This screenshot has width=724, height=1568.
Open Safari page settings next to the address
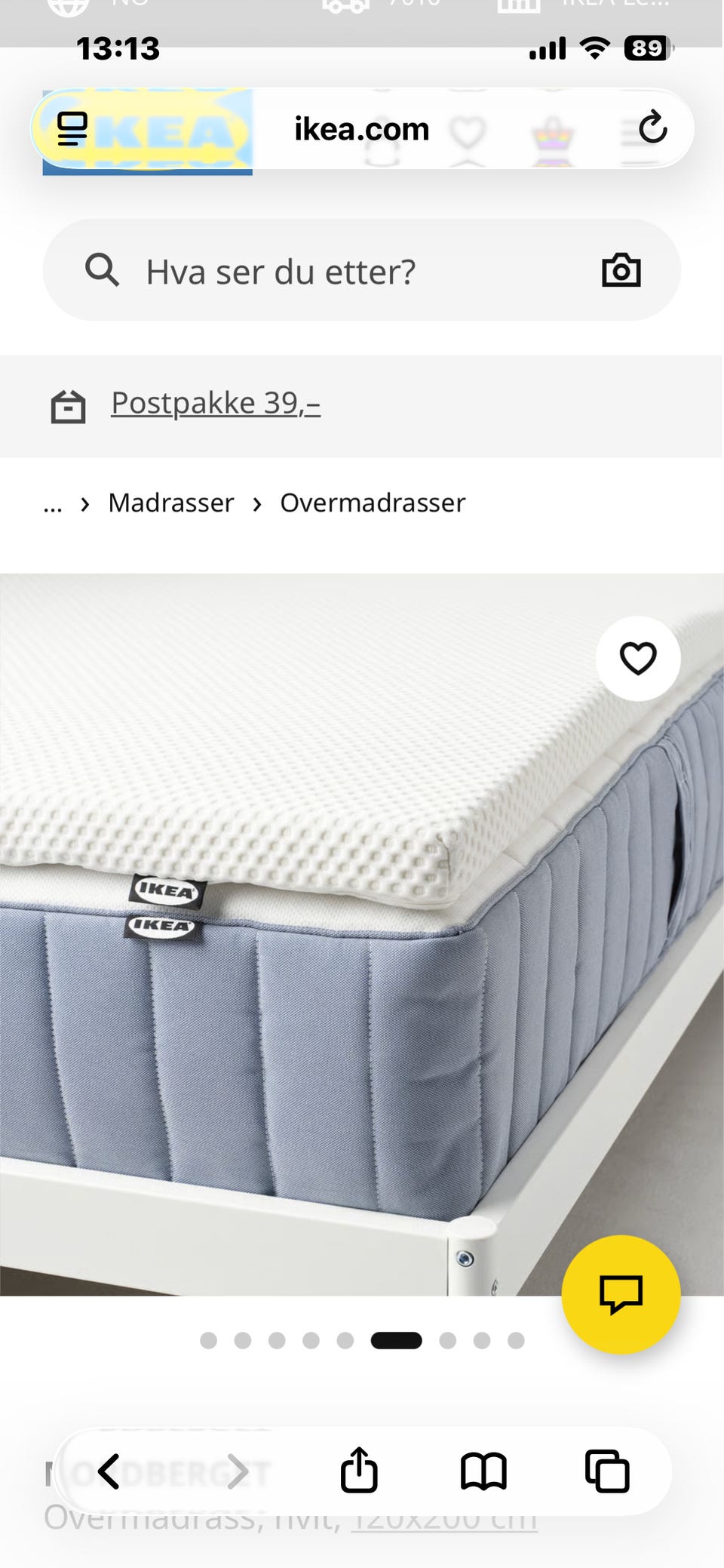tap(72, 128)
